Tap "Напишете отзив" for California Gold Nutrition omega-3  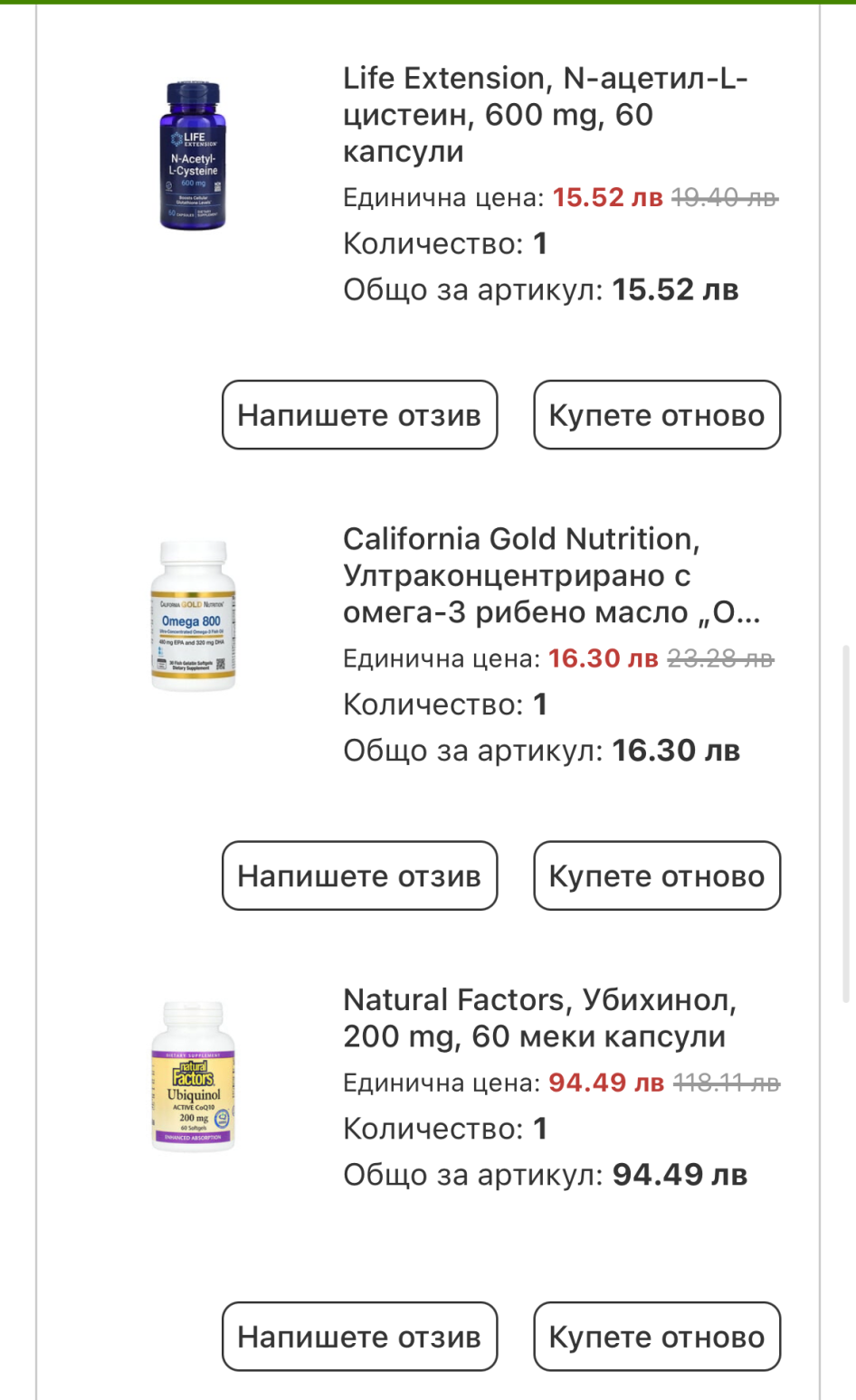pyautogui.click(x=359, y=875)
